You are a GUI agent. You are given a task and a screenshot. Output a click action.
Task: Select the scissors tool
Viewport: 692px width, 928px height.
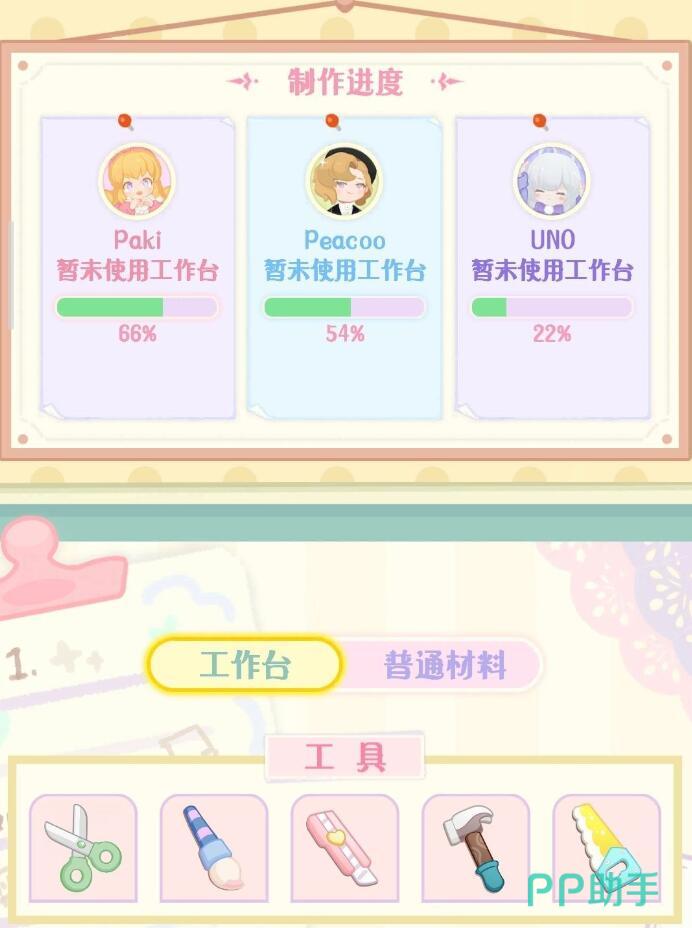(83, 849)
